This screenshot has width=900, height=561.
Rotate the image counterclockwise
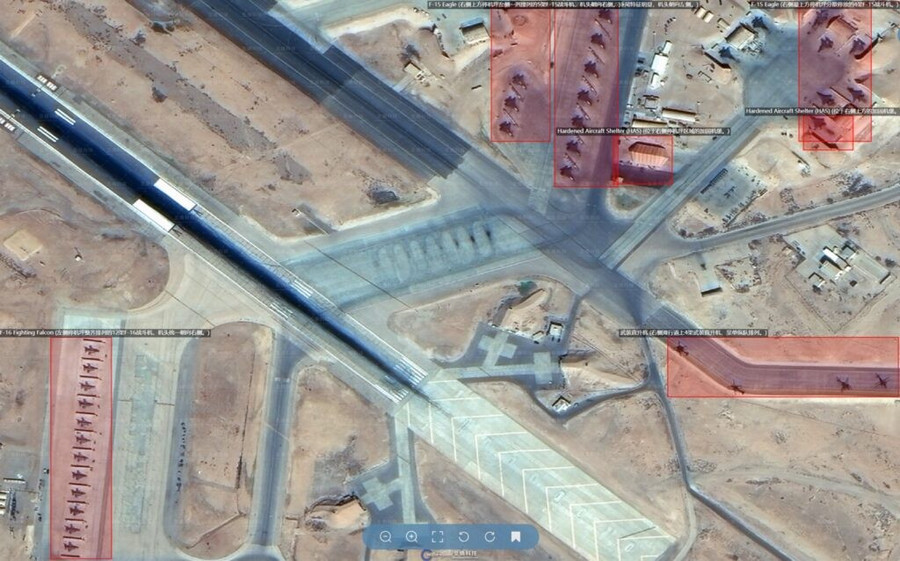[464, 537]
